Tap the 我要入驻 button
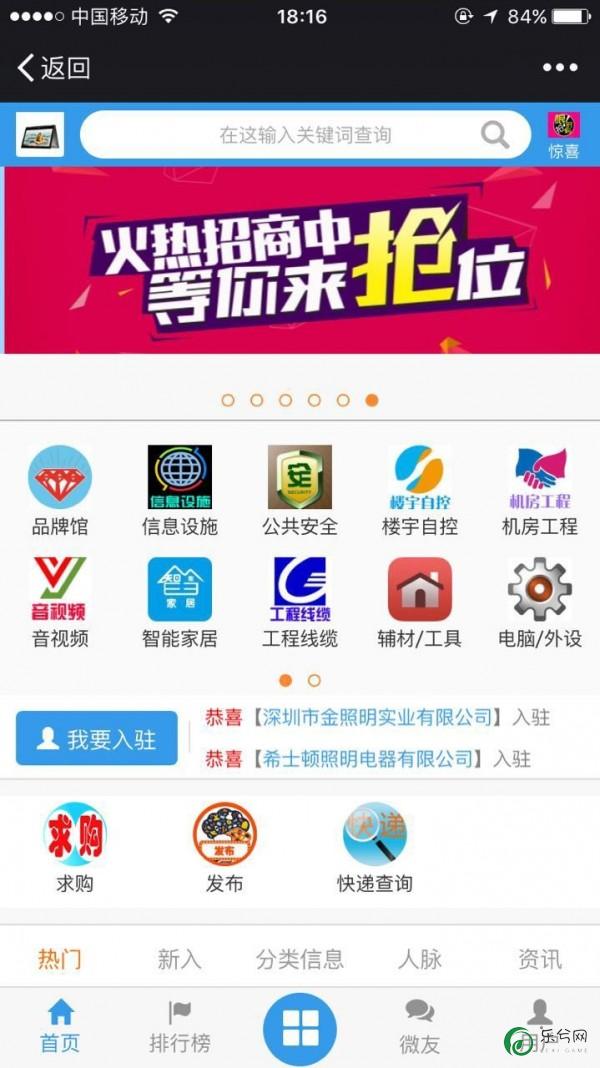Image resolution: width=600 pixels, height=1068 pixels. pyautogui.click(x=97, y=739)
